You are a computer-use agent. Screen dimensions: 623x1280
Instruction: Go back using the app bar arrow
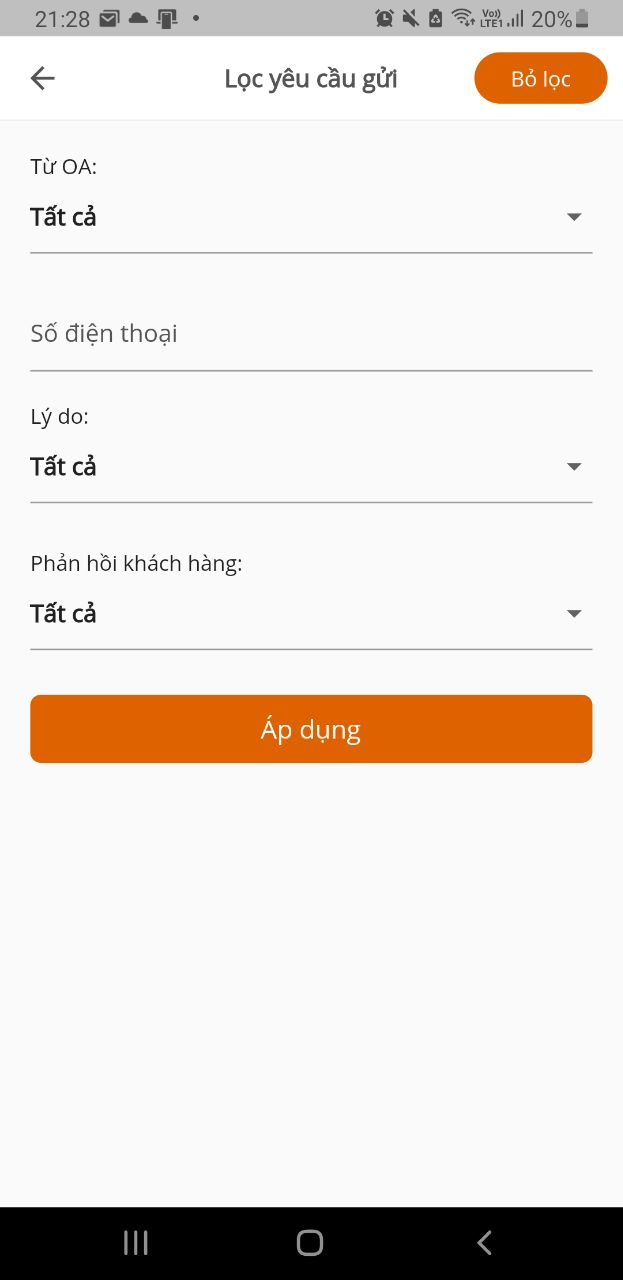click(x=42, y=78)
